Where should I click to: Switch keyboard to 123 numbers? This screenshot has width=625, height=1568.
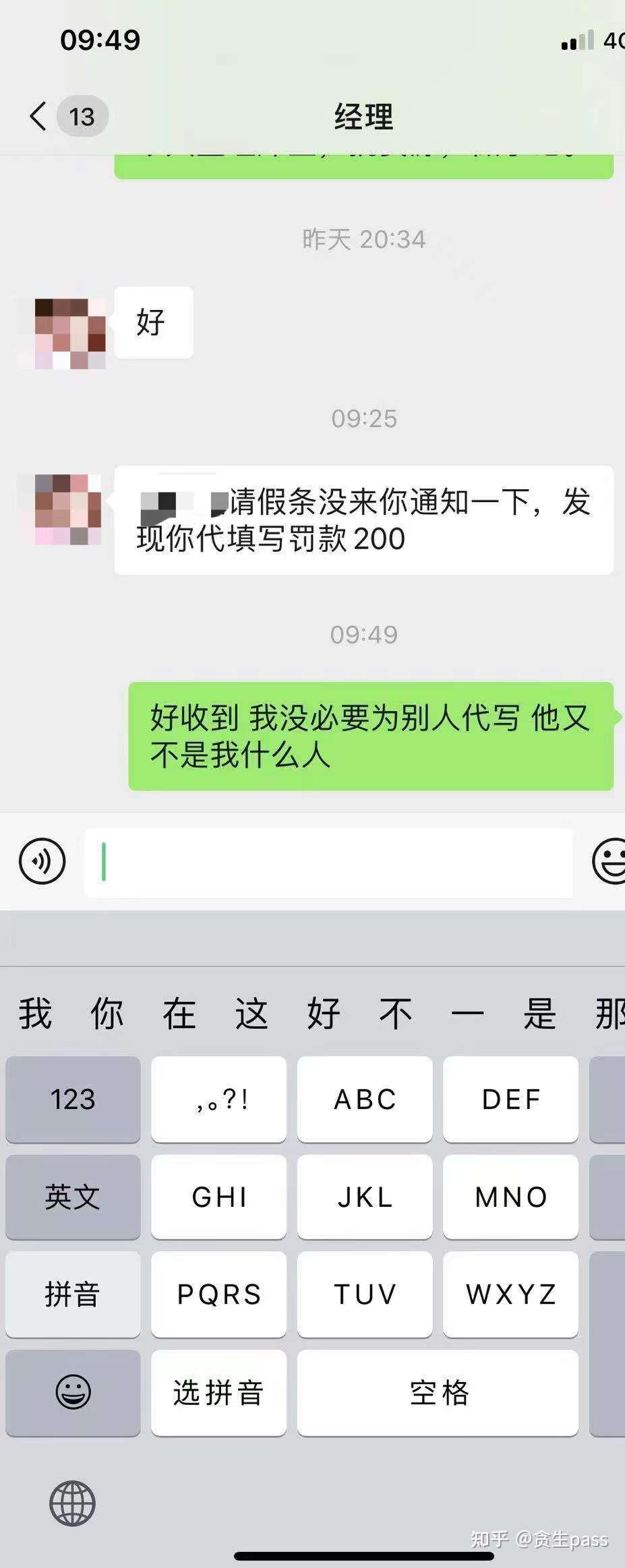click(x=73, y=1099)
